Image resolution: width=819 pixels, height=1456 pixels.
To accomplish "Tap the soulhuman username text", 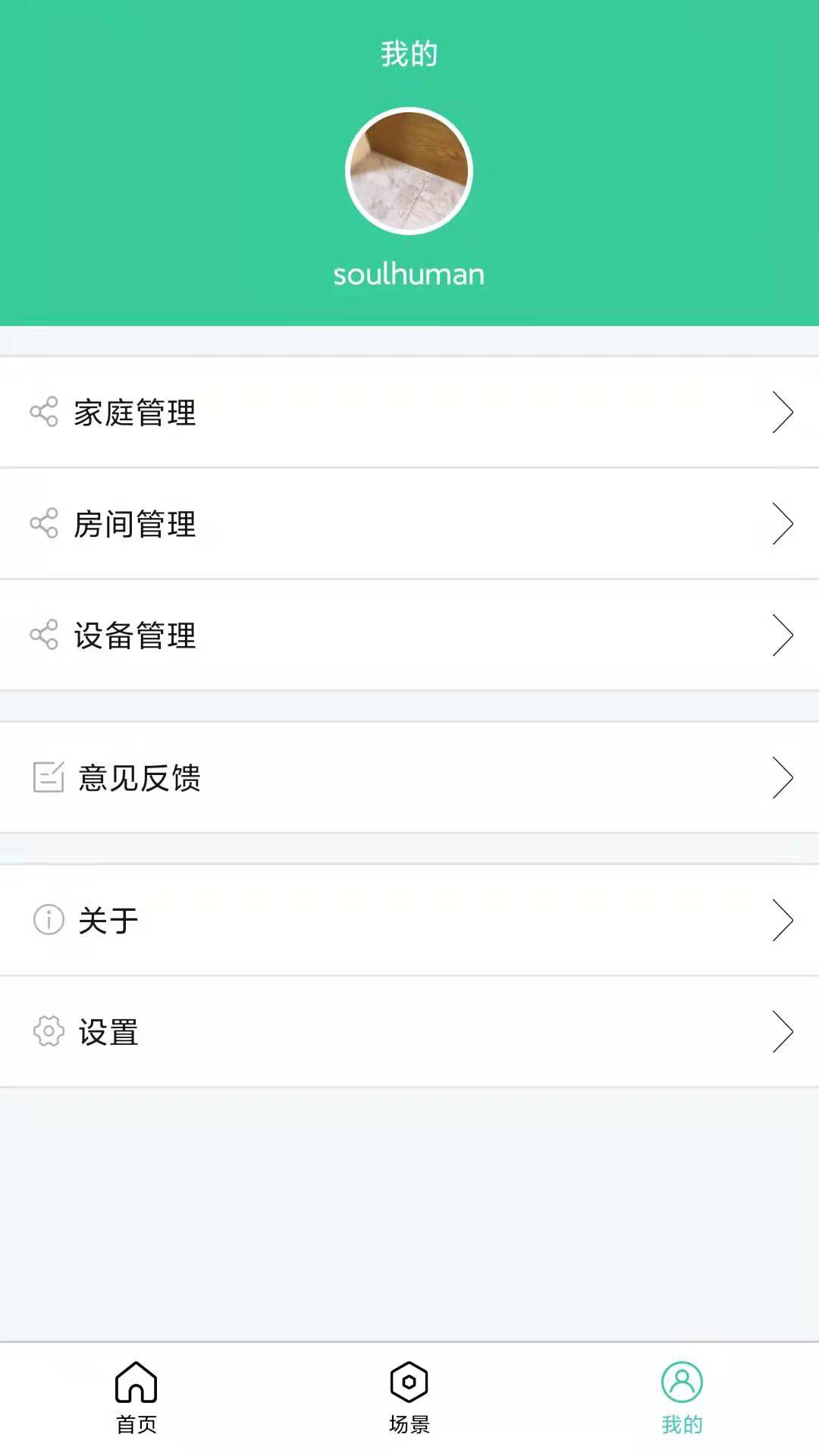I will pos(409,275).
